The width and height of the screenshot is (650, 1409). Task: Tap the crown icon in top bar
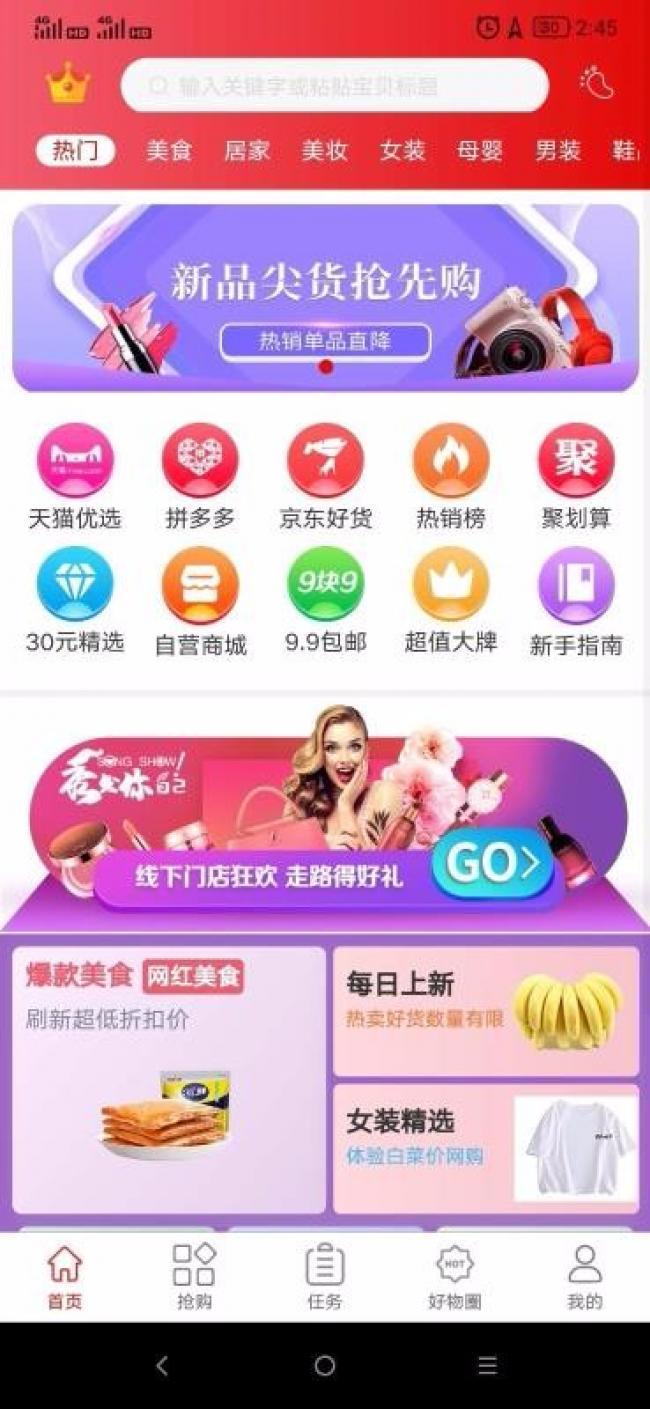point(68,84)
